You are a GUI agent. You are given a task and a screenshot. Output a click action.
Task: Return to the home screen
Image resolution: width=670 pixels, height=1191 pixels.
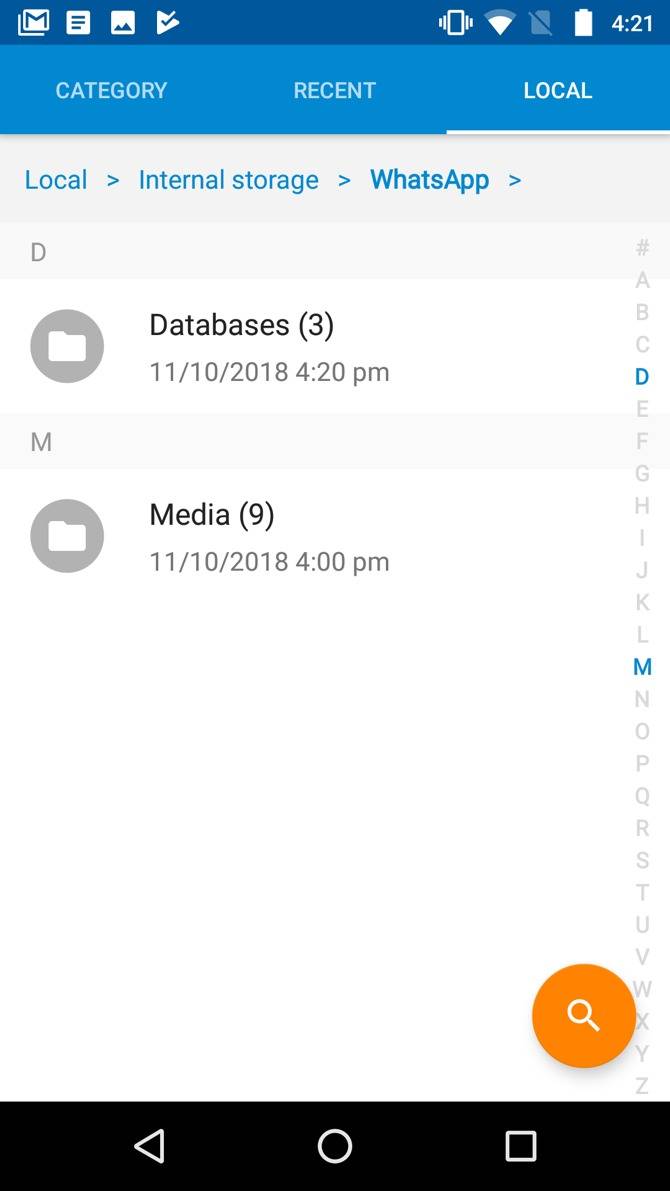(x=335, y=1146)
